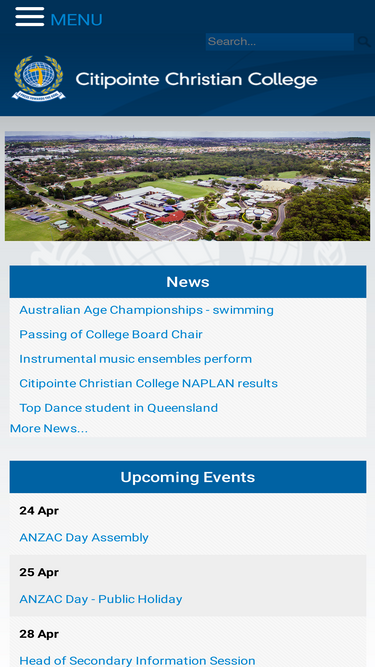Image resolution: width=375 pixels, height=667 pixels.
Task: Open the ANZAC Day Assembly event
Action: pyautogui.click(x=84, y=538)
